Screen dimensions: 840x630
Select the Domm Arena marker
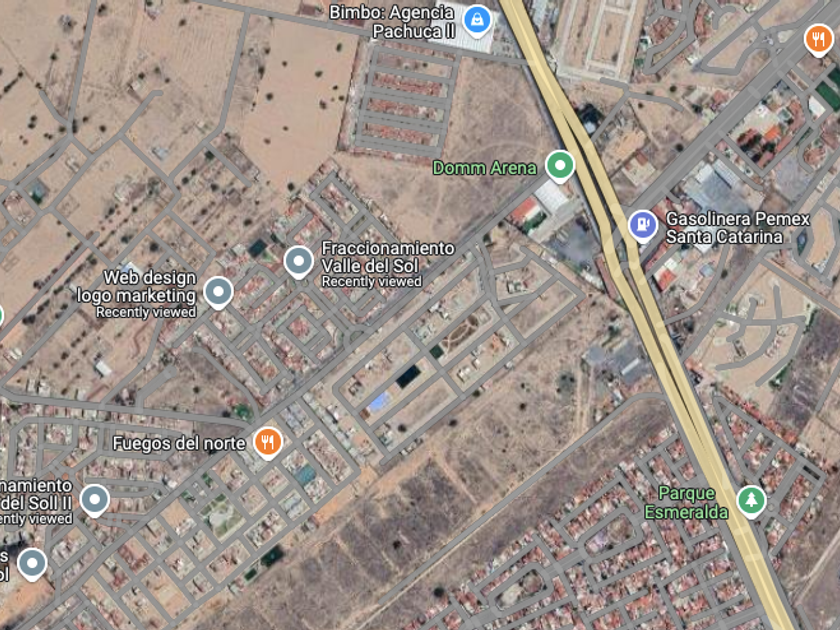click(x=560, y=166)
